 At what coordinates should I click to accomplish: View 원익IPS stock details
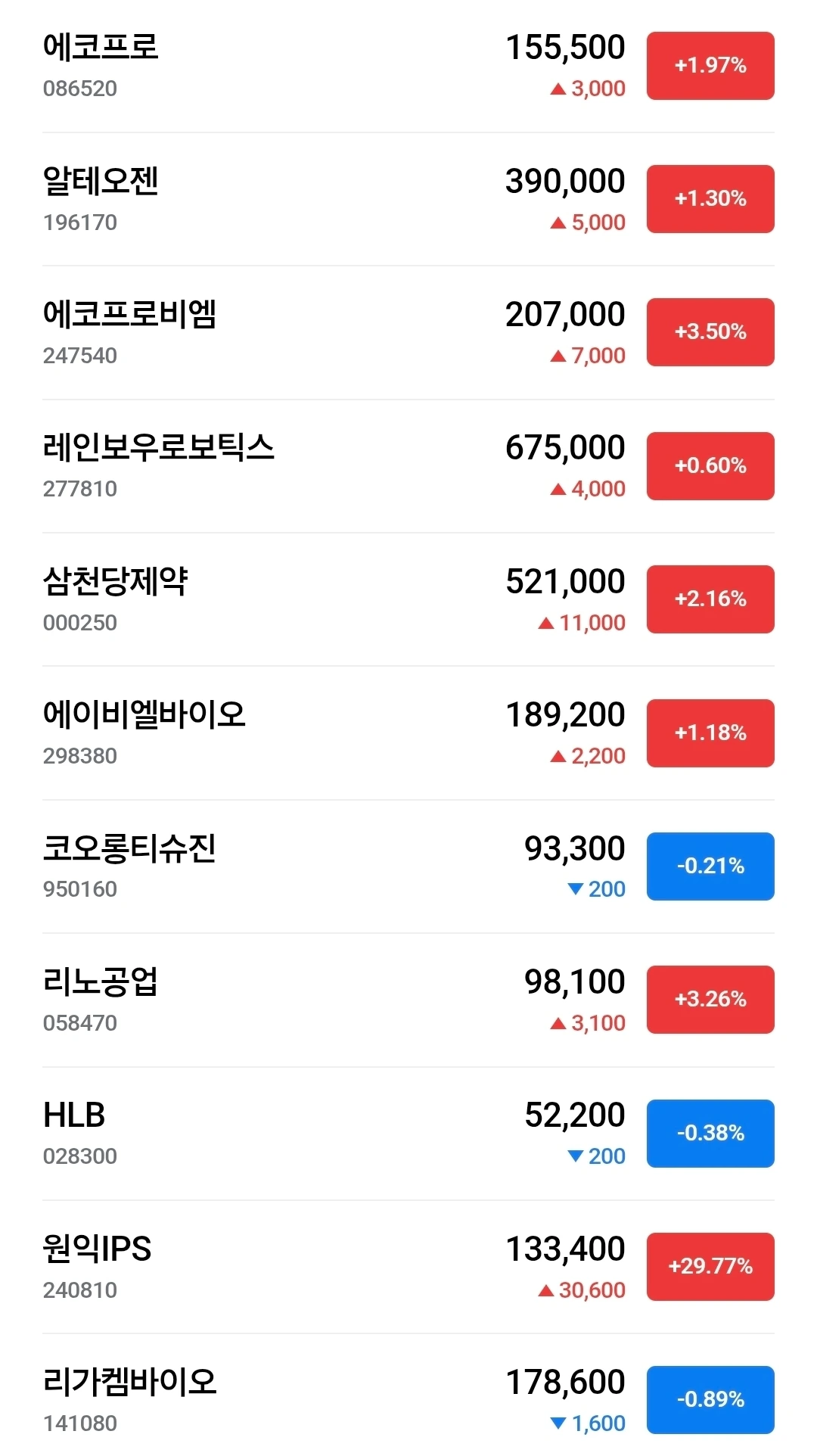pyautogui.click(x=408, y=1267)
